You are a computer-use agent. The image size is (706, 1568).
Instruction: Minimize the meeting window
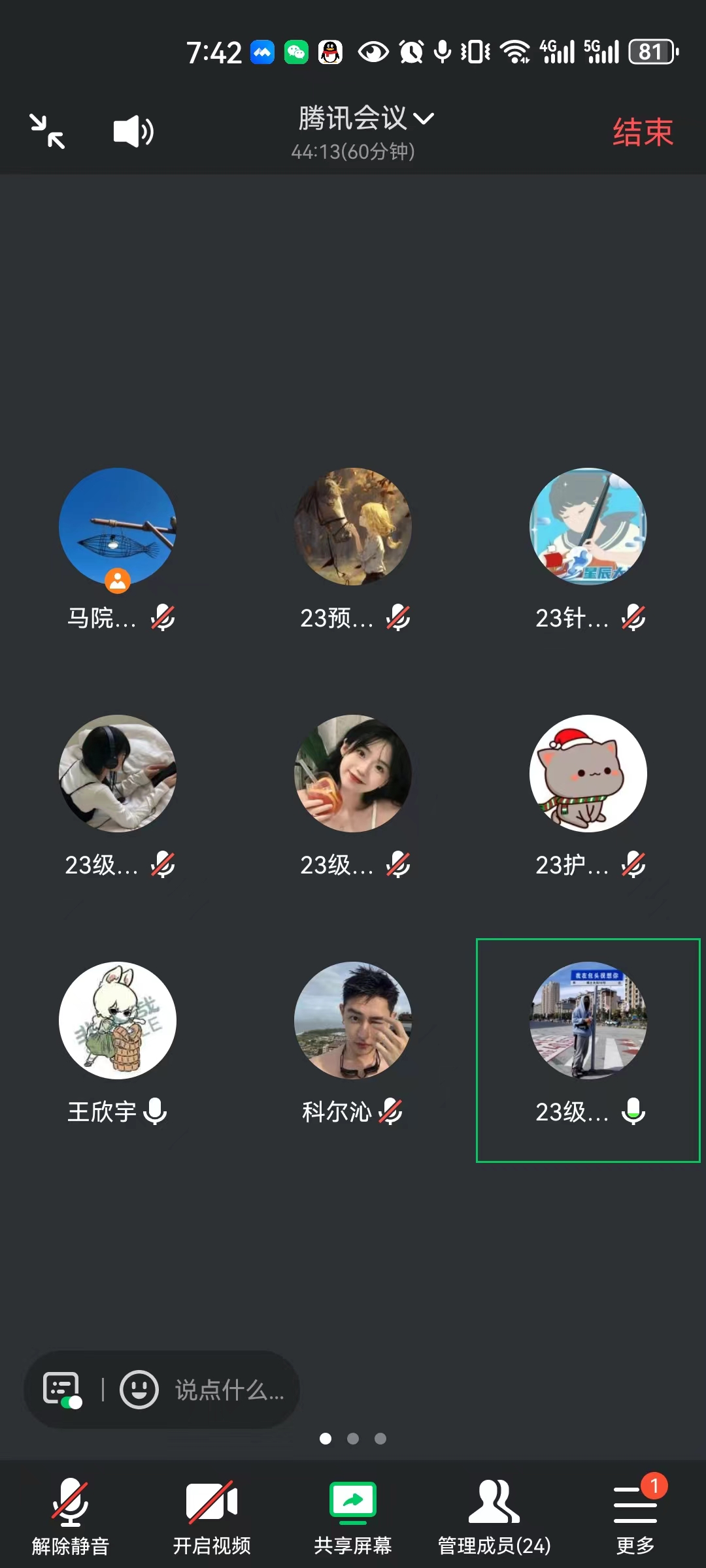[x=47, y=131]
